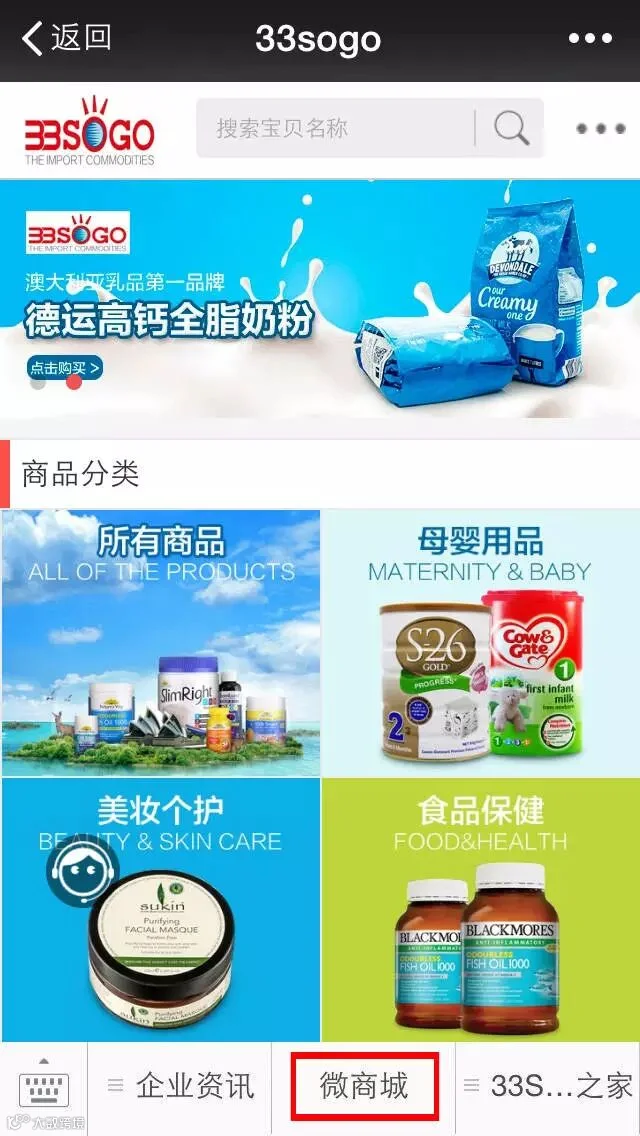The width and height of the screenshot is (640, 1136).
Task: Open the 母婴用品 category tile
Action: [x=481, y=643]
